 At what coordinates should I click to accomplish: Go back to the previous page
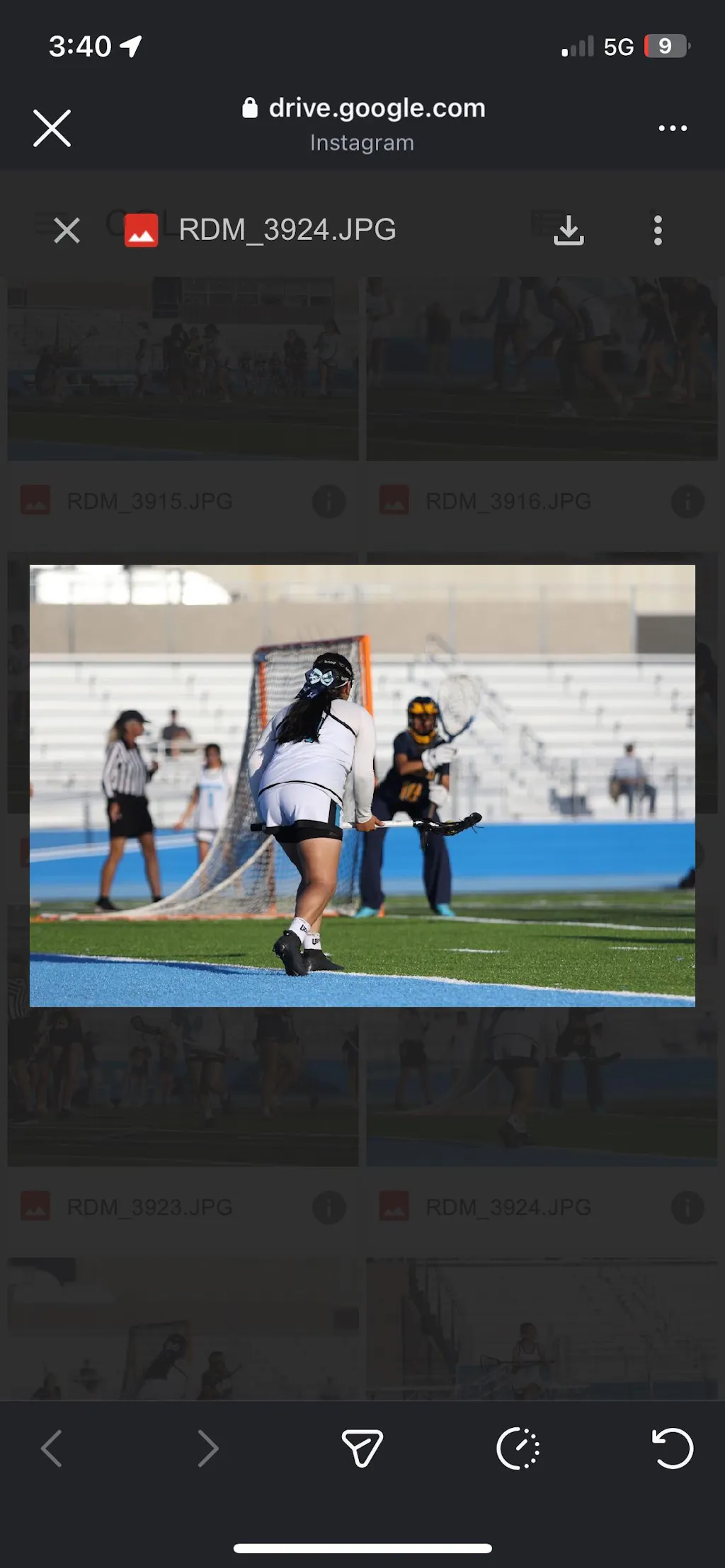click(52, 1448)
